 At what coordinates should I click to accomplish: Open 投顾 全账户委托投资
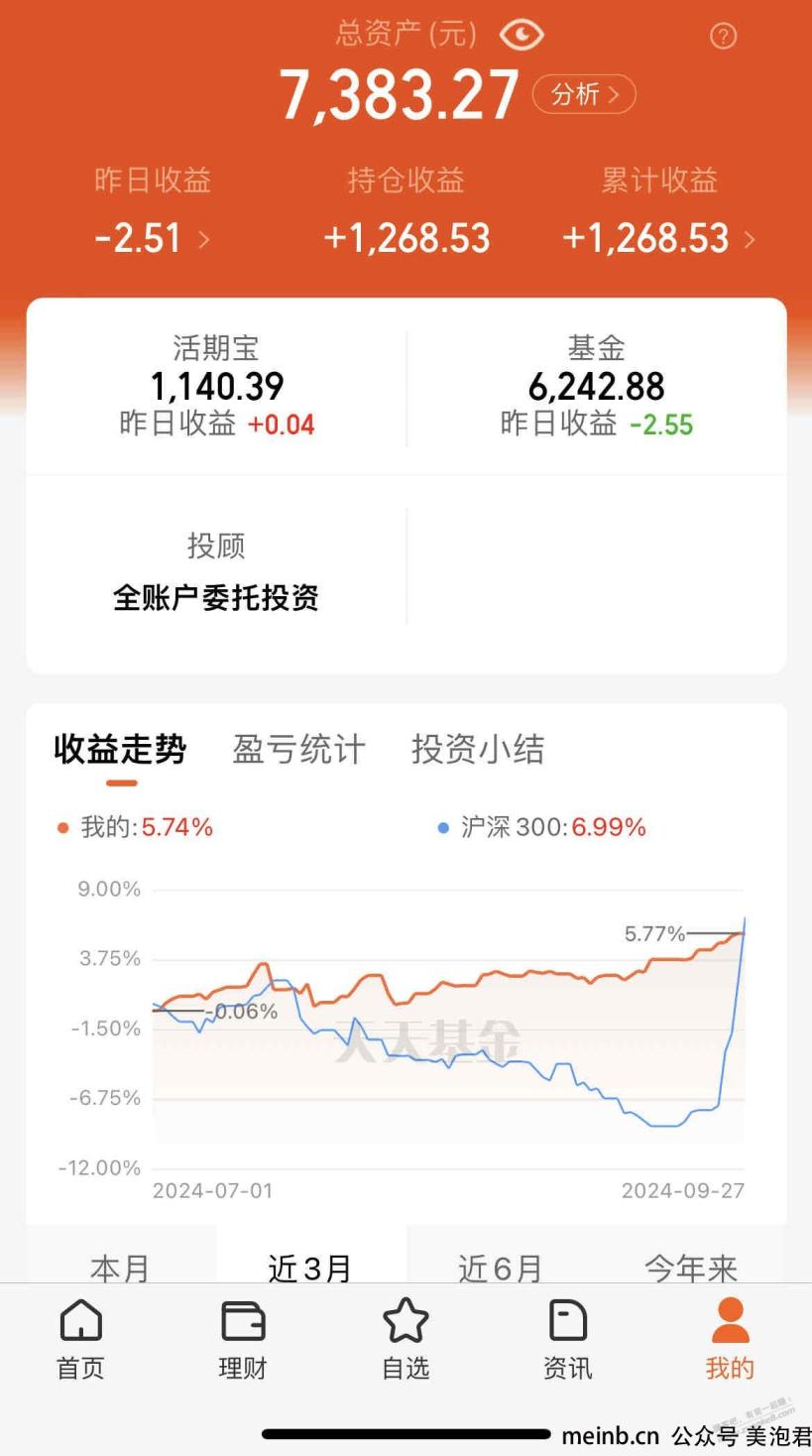click(x=216, y=573)
